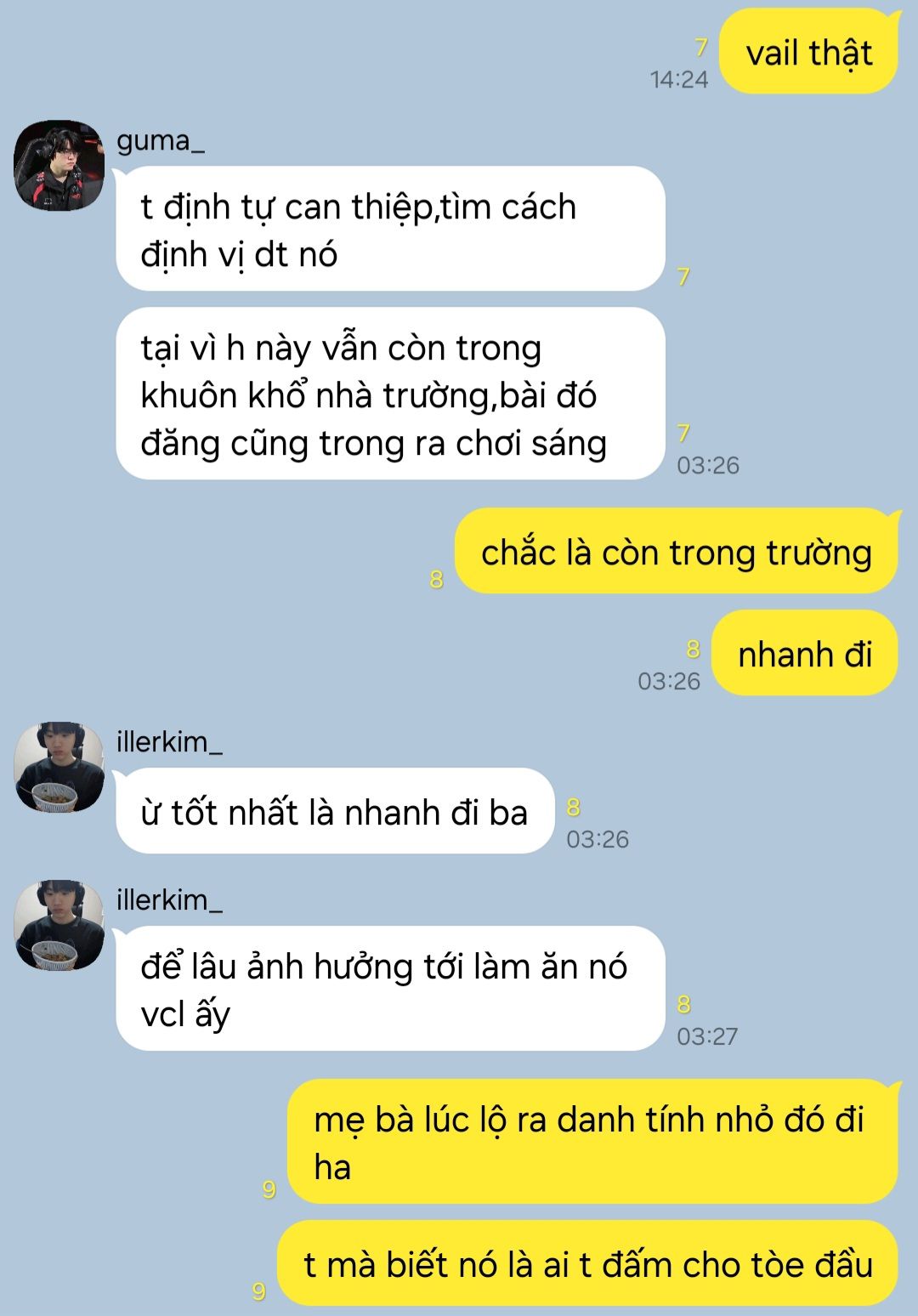Open illerkim_'s avatar above 'để lâu' message

point(59,925)
